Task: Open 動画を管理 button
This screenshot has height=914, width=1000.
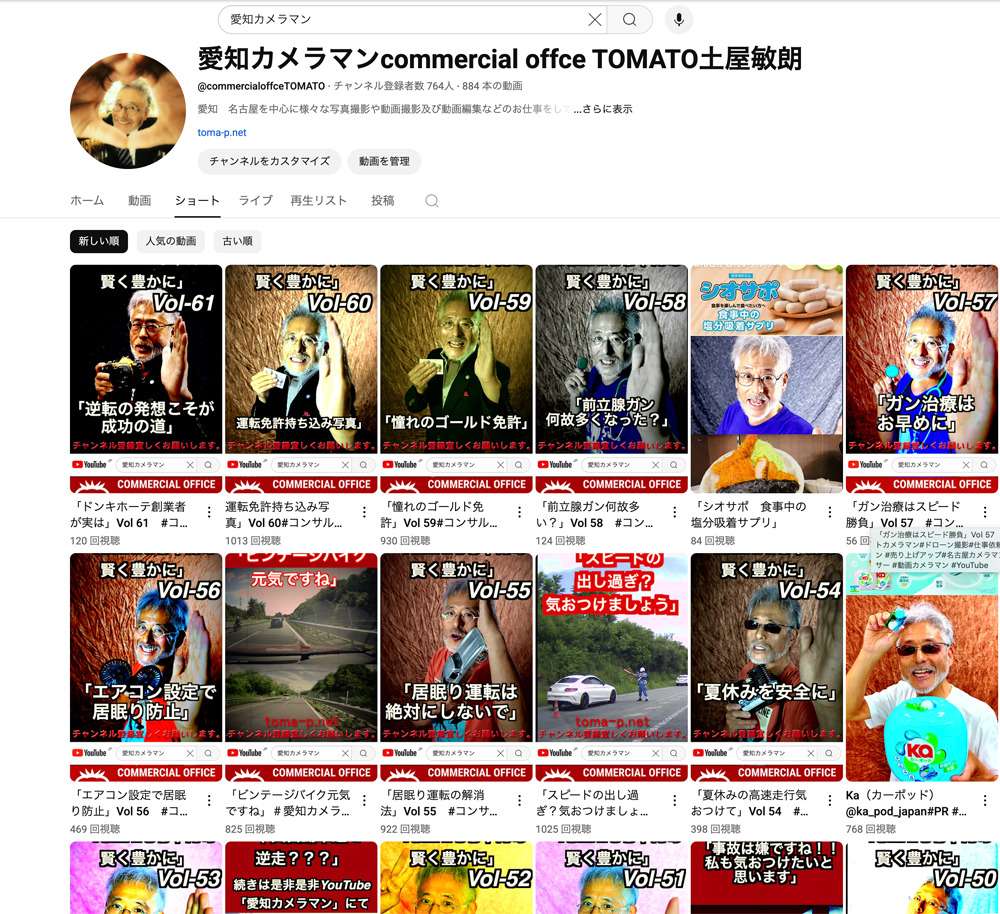Action: 384,161
